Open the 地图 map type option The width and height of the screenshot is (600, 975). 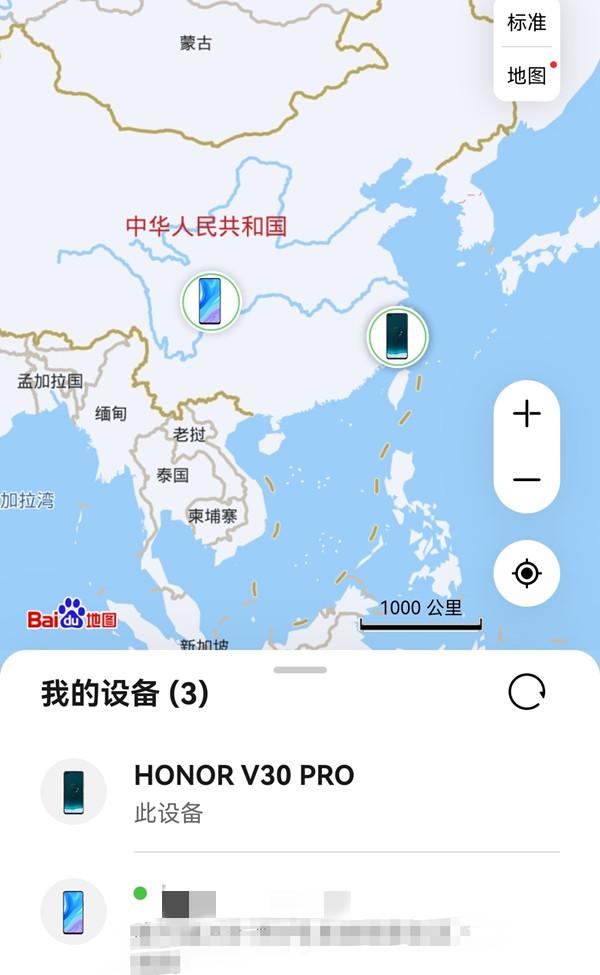pyautogui.click(x=526, y=75)
